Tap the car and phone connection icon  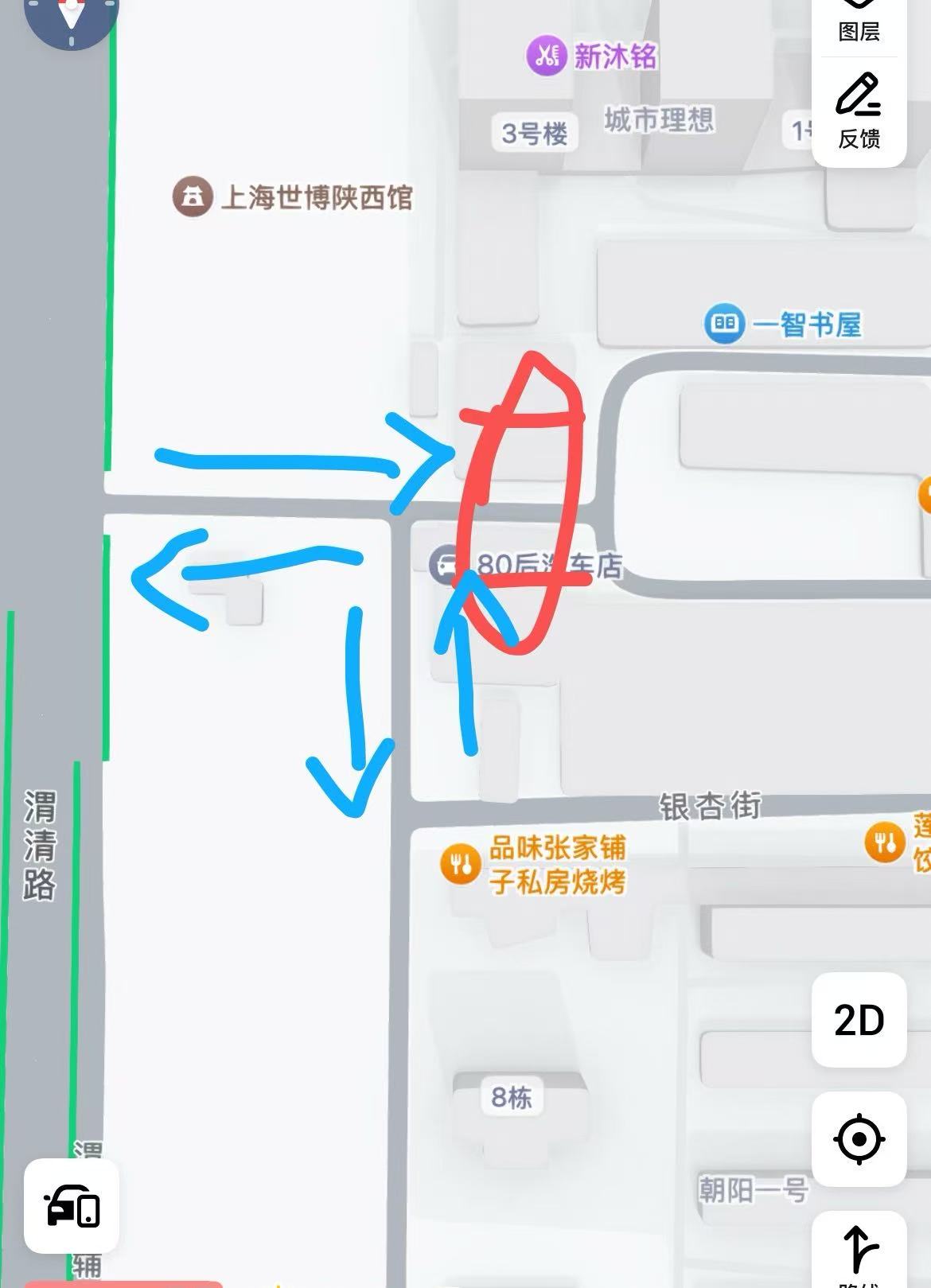(x=72, y=1206)
